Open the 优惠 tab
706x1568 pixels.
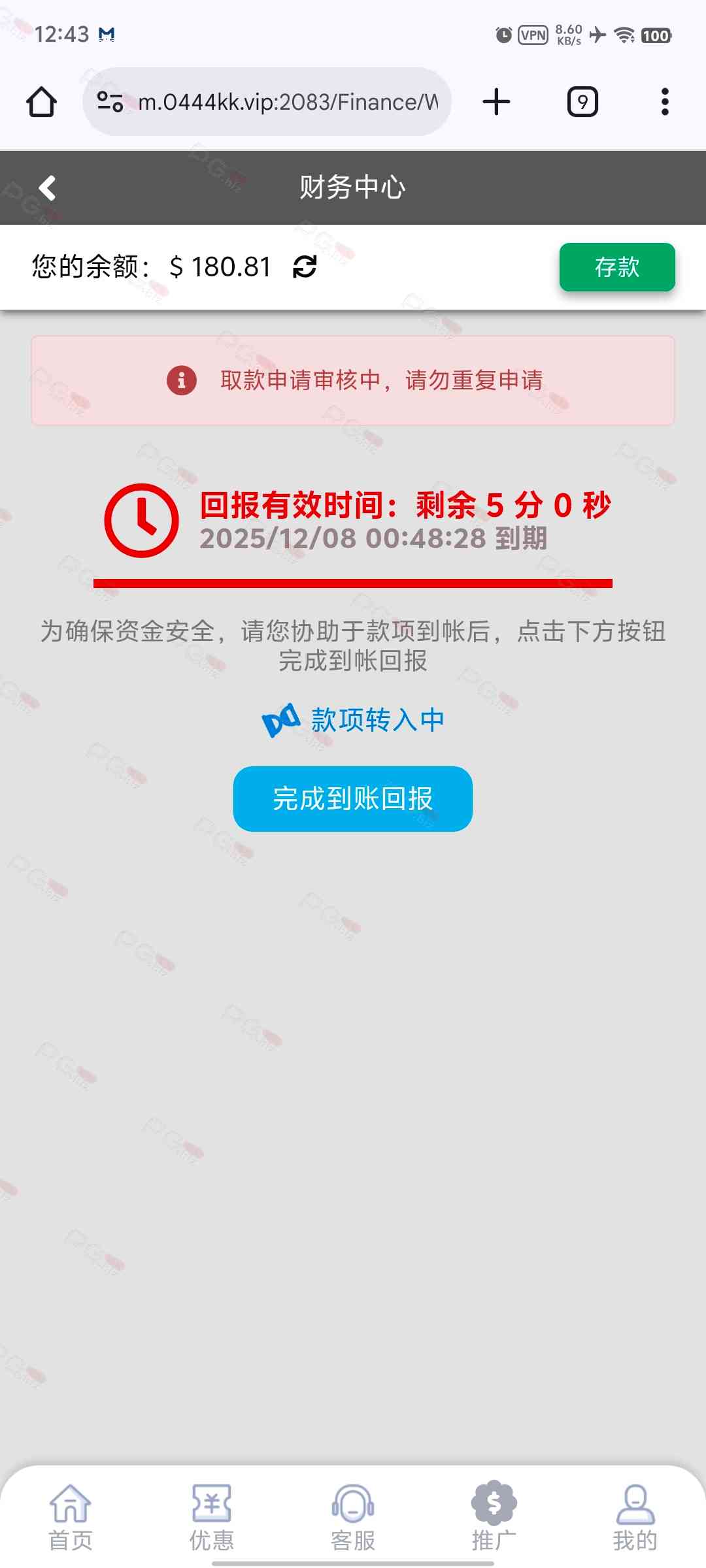211,1517
